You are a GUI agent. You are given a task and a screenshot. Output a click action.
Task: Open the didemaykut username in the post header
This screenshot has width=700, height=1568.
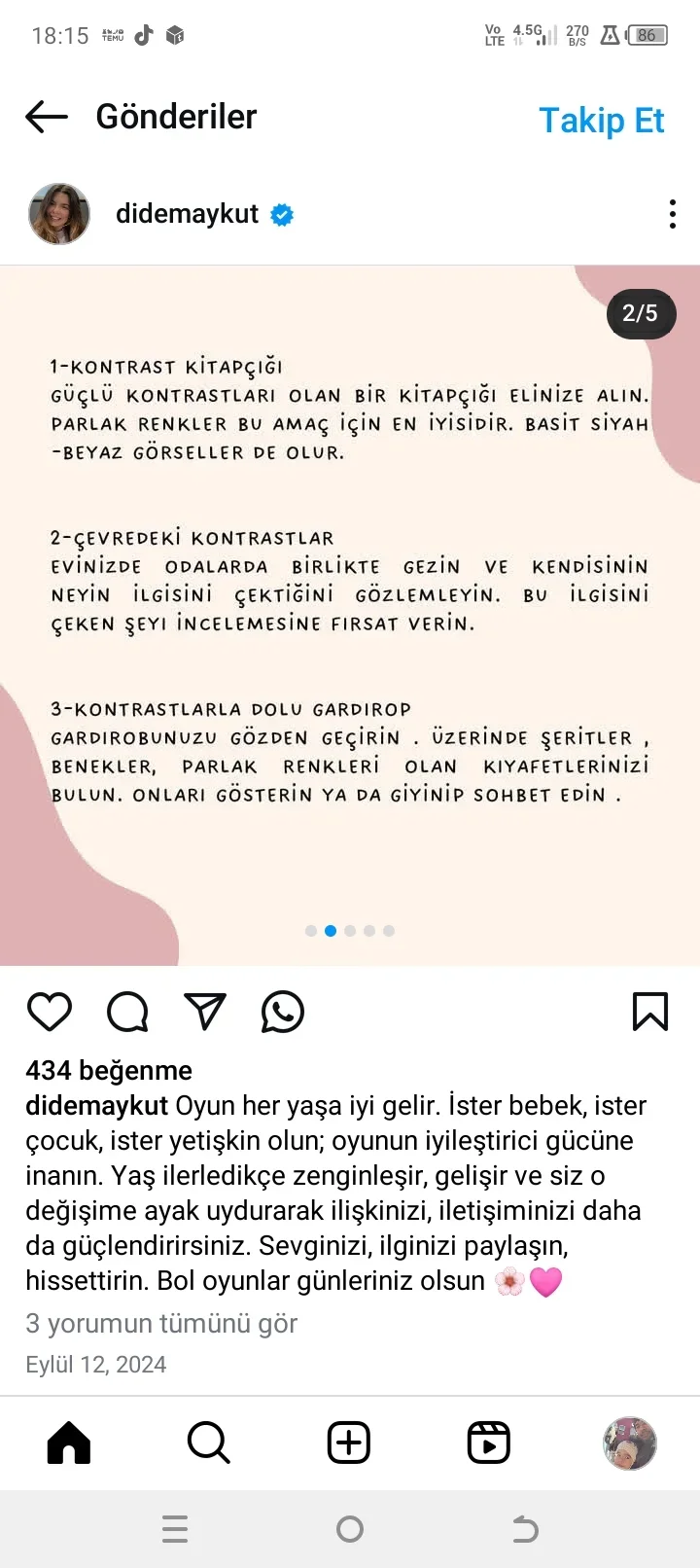coord(187,214)
